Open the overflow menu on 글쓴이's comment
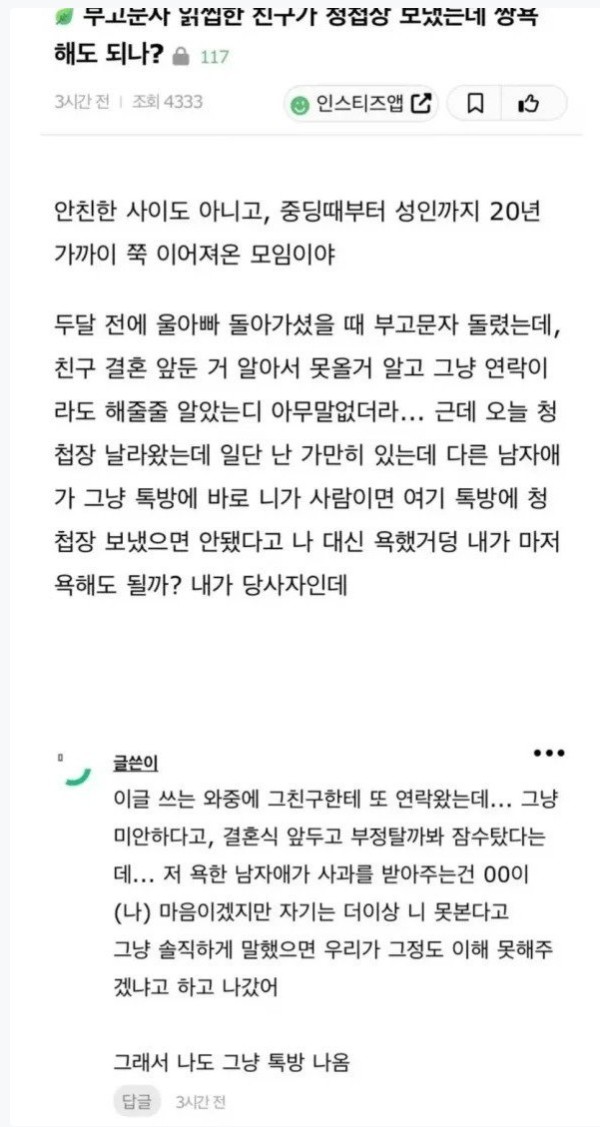 tap(549, 753)
